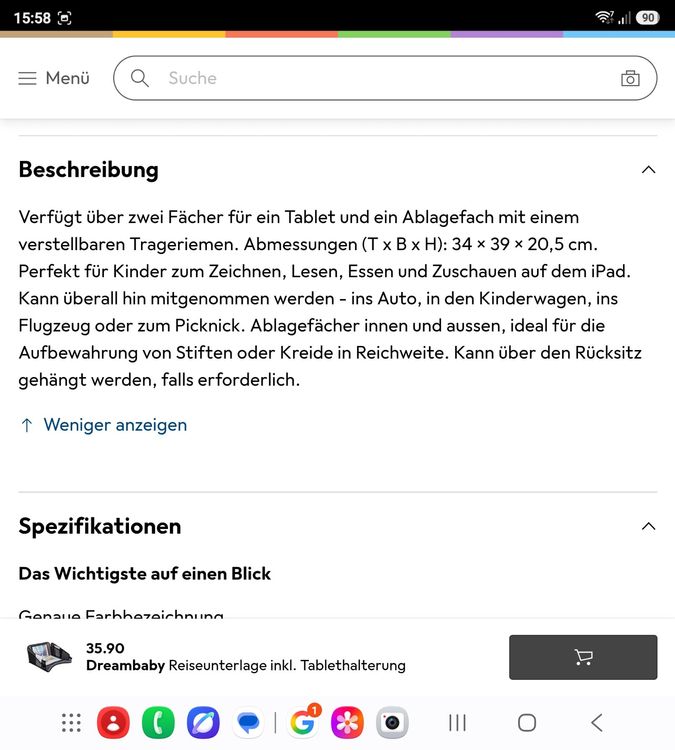675x750 pixels.
Task: Open the app drawer grid
Action: point(71,723)
